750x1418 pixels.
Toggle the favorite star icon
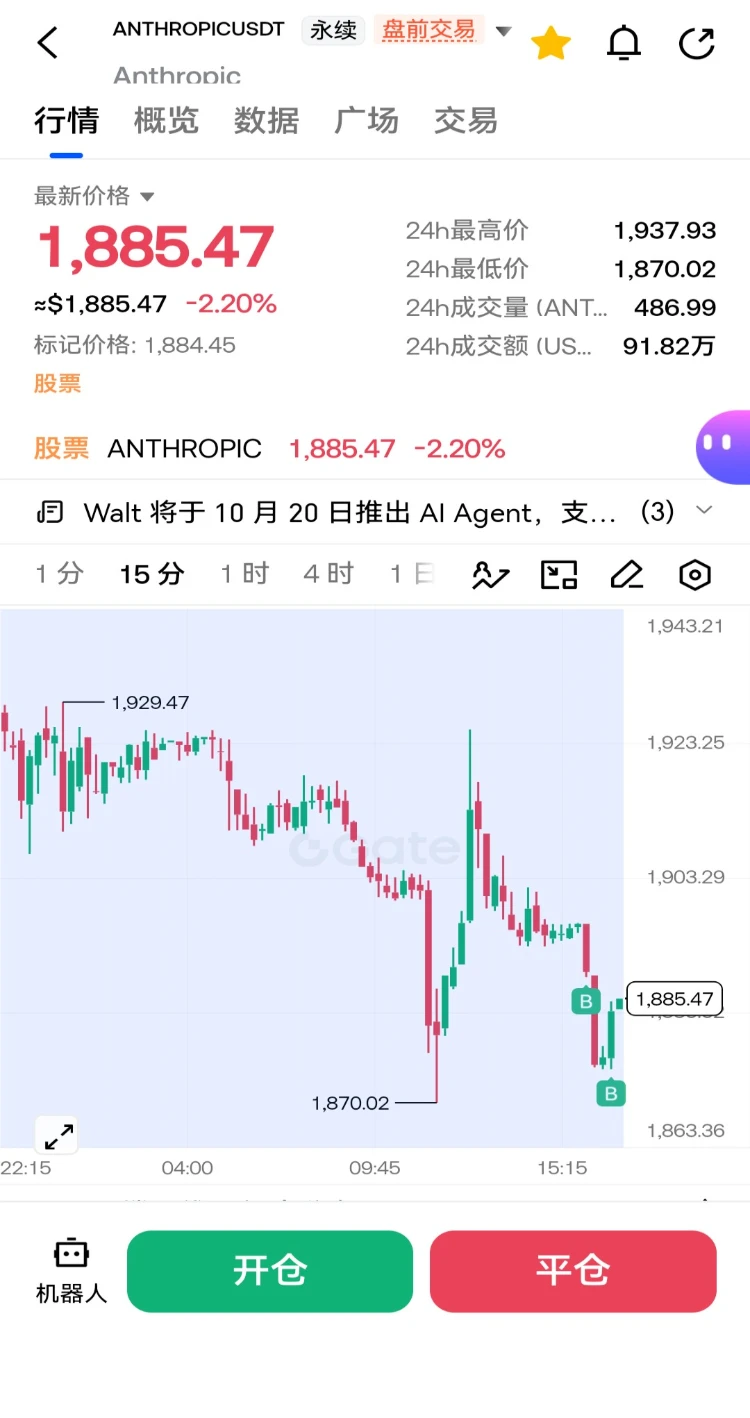550,43
